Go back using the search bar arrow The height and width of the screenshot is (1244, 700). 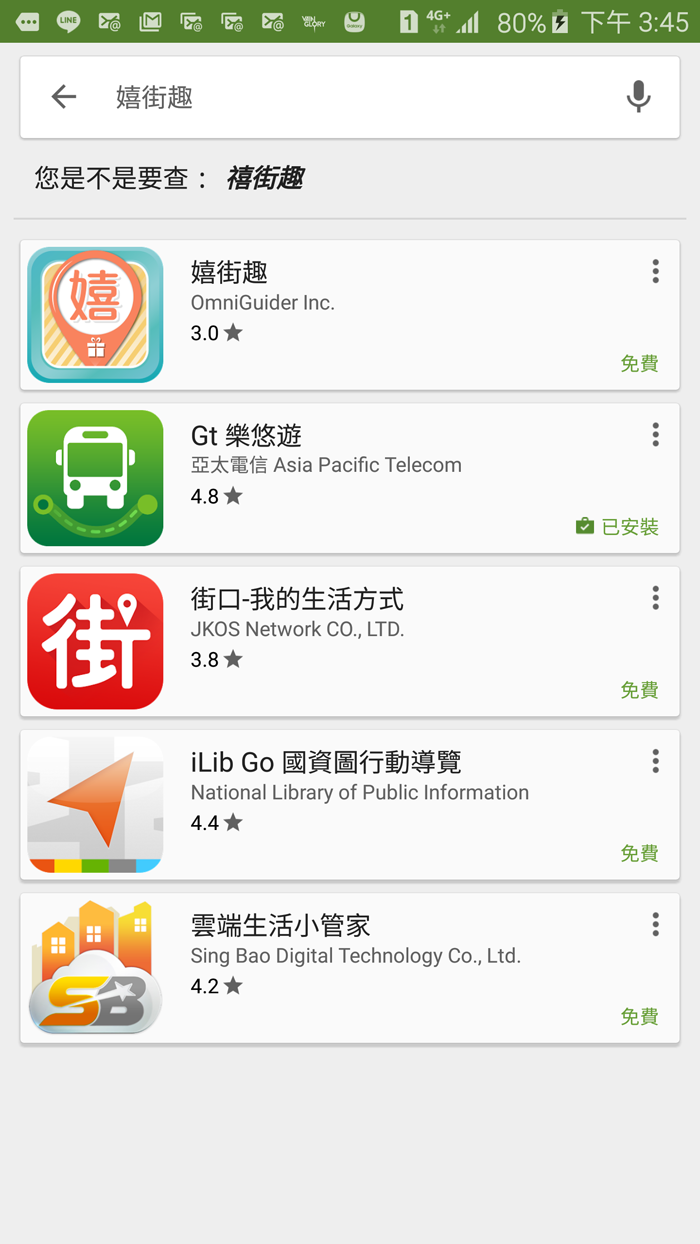[x=64, y=97]
